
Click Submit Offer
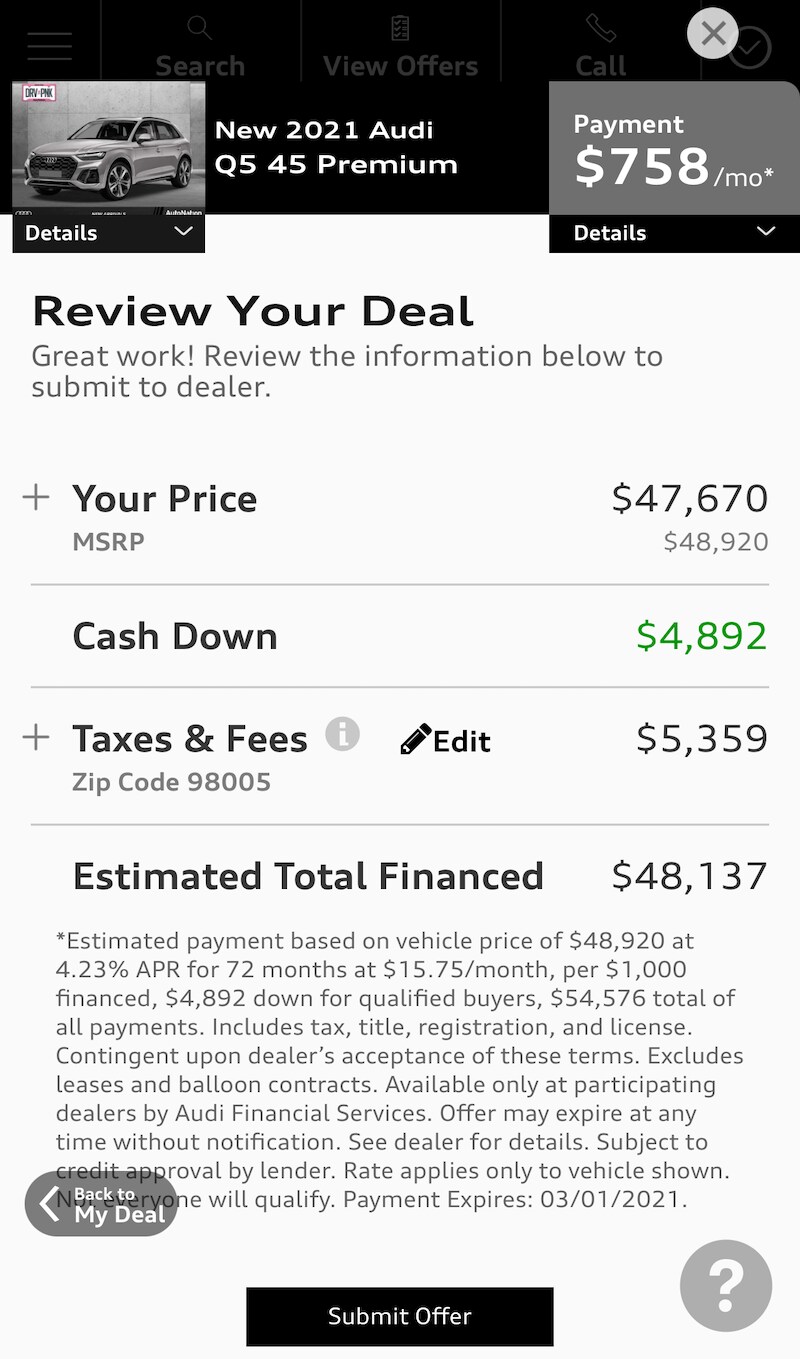pos(400,1316)
